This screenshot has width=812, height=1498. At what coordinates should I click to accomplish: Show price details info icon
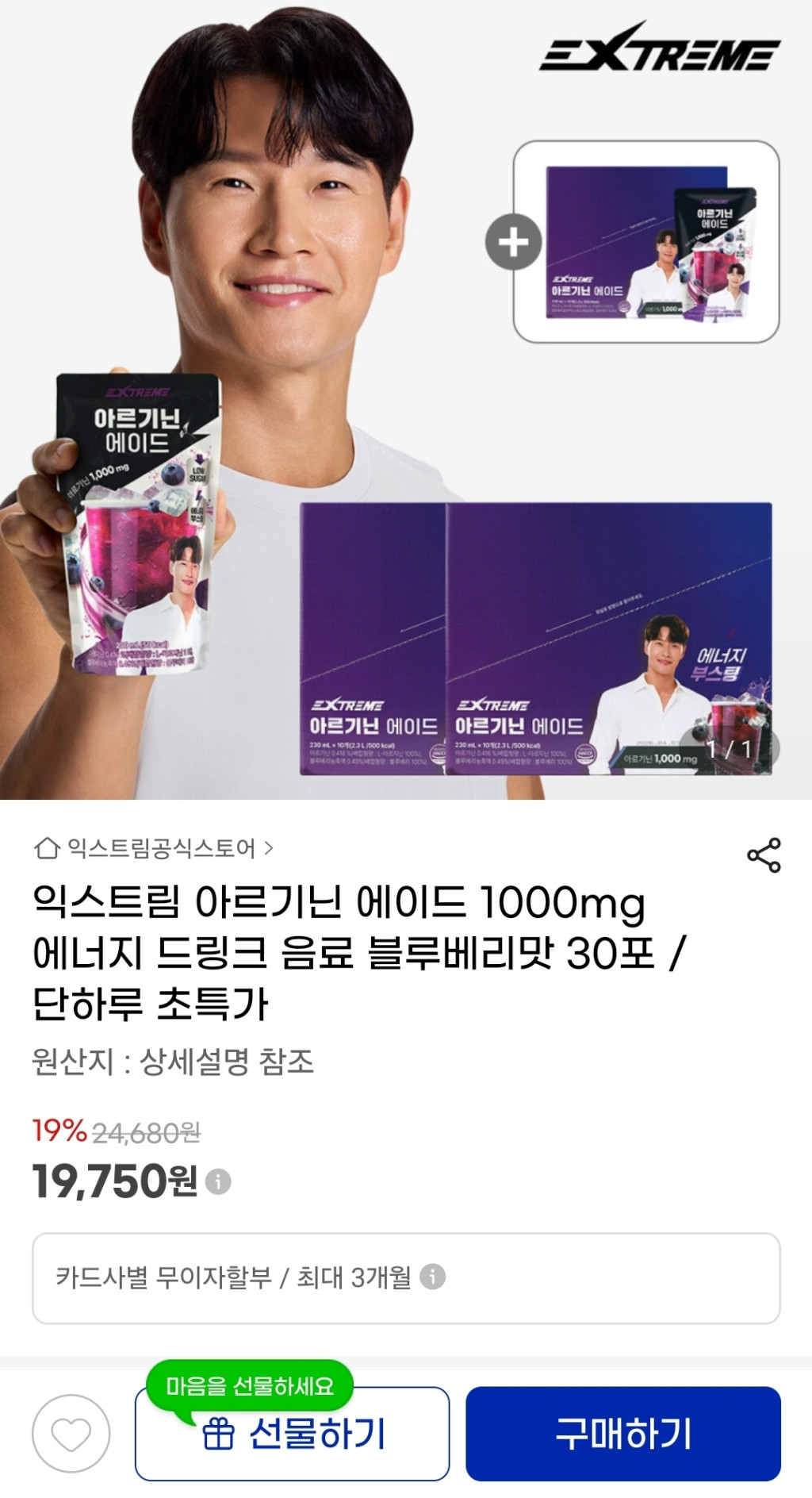point(218,1181)
